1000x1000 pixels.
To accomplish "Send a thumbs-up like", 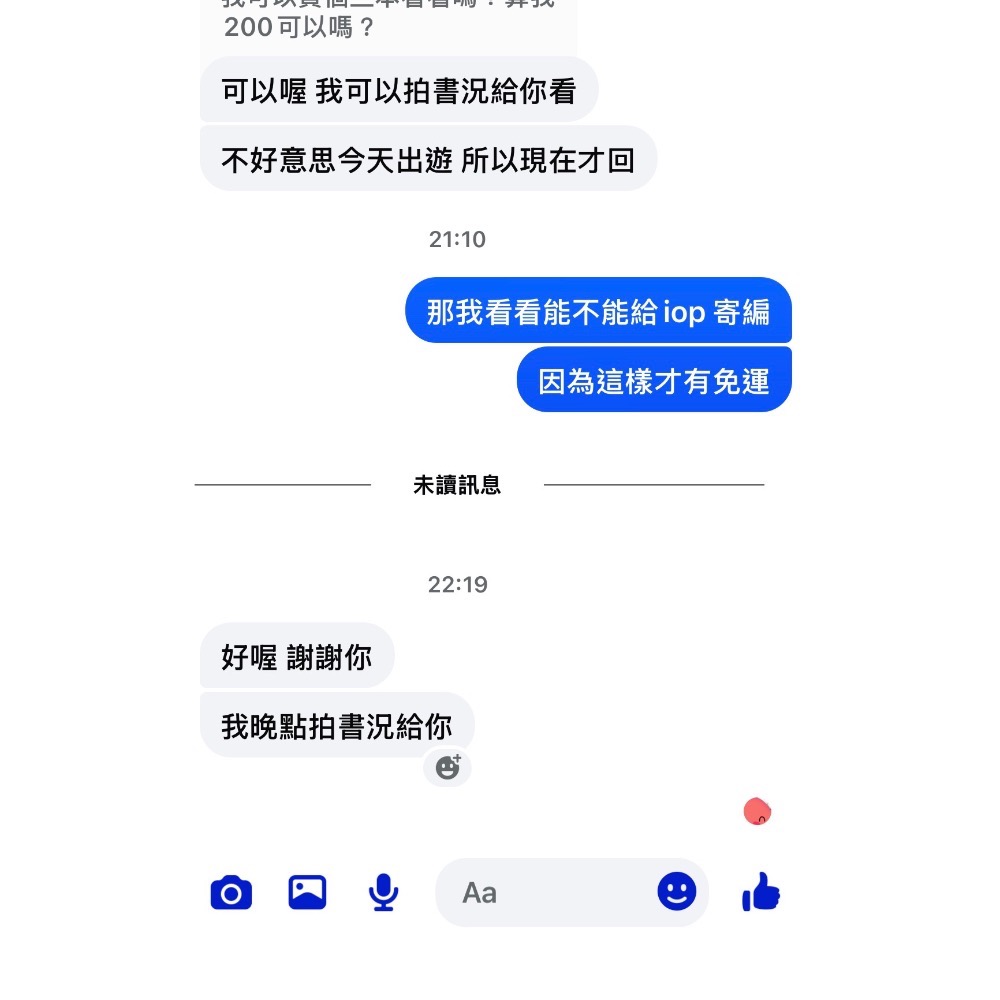I will click(x=761, y=892).
